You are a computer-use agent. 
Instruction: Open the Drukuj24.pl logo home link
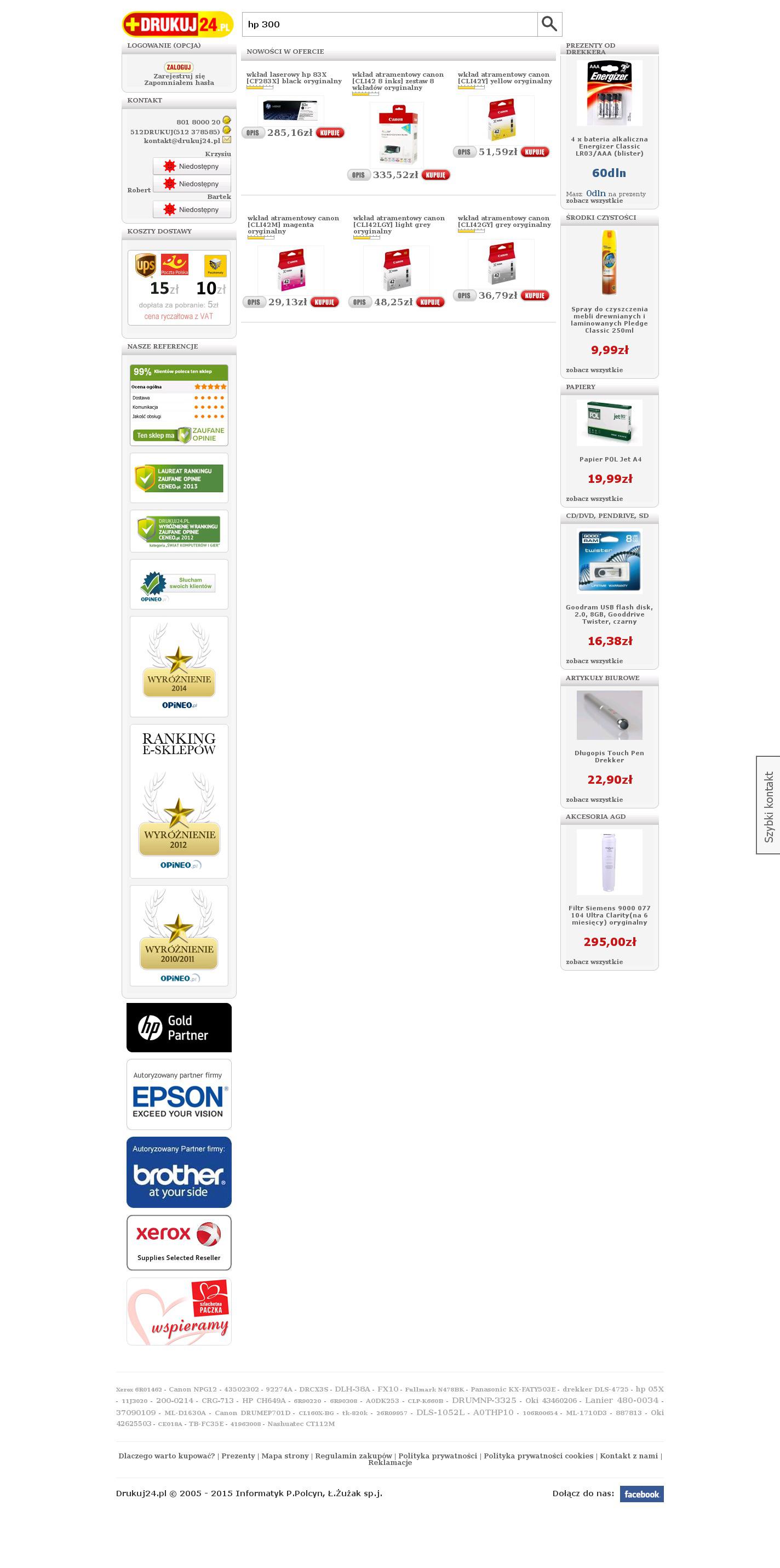[x=177, y=24]
